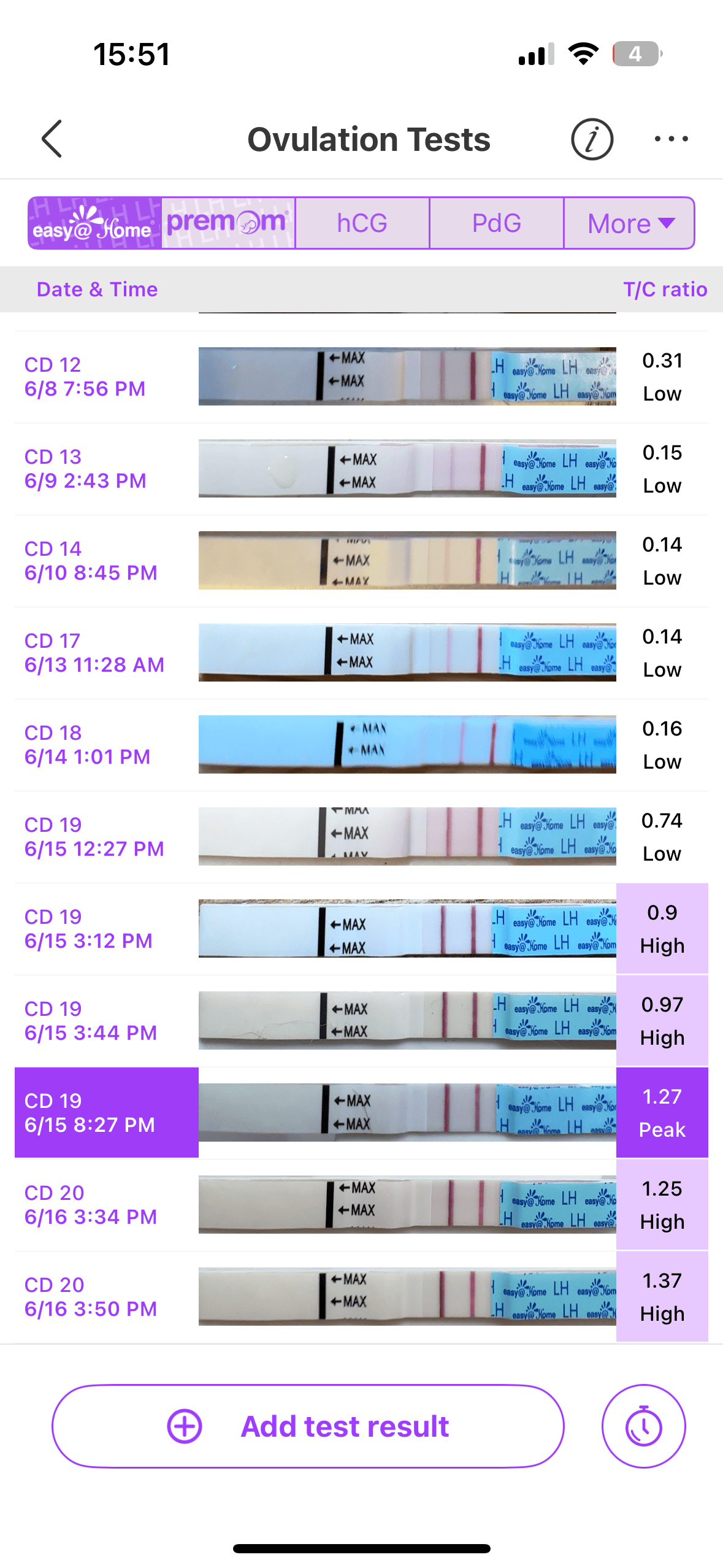Select the easy@Home brand tab
Screen dimensions: 723x1568
tap(95, 223)
